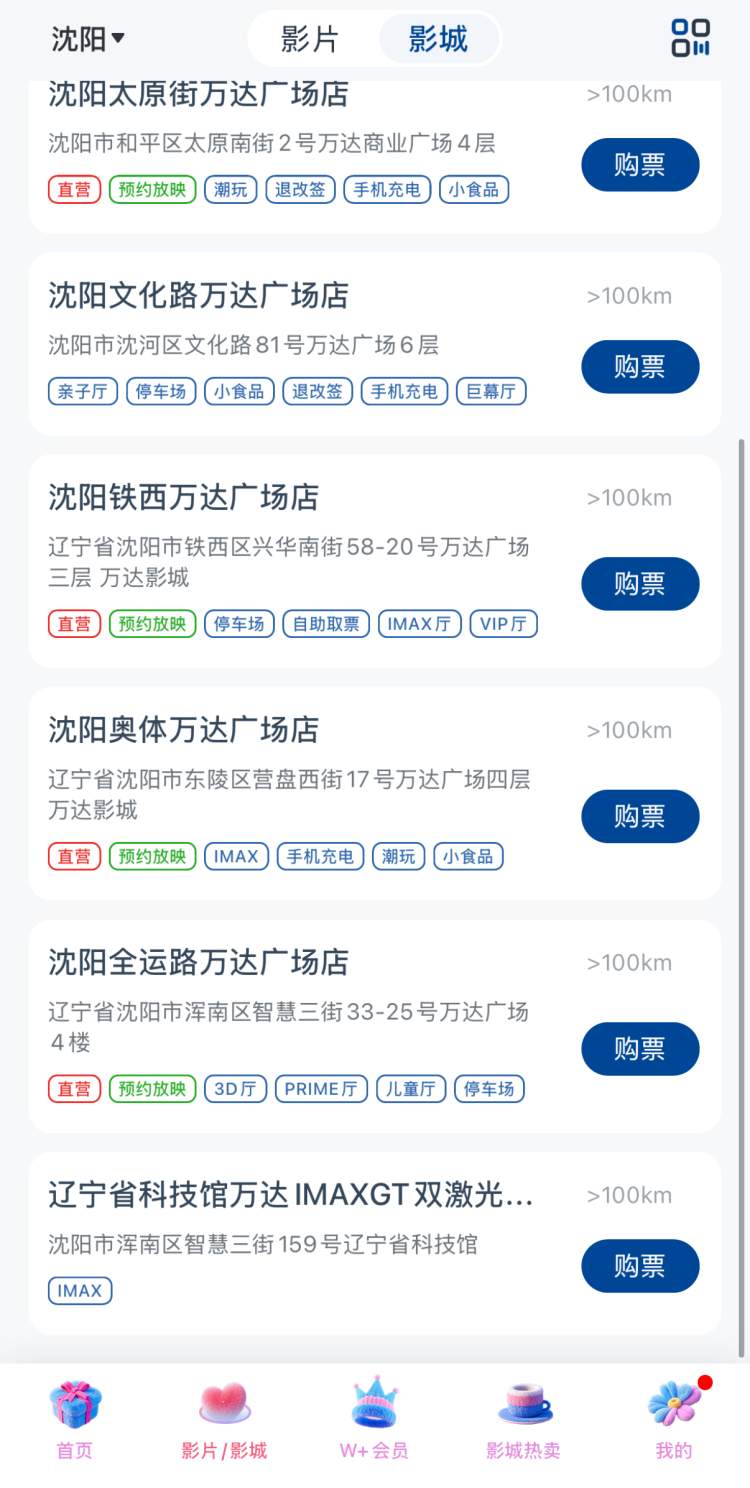Image resolution: width=750 pixels, height=1488 pixels.
Task: Tap the 影城热卖 drink icon
Action: [x=522, y=1405]
